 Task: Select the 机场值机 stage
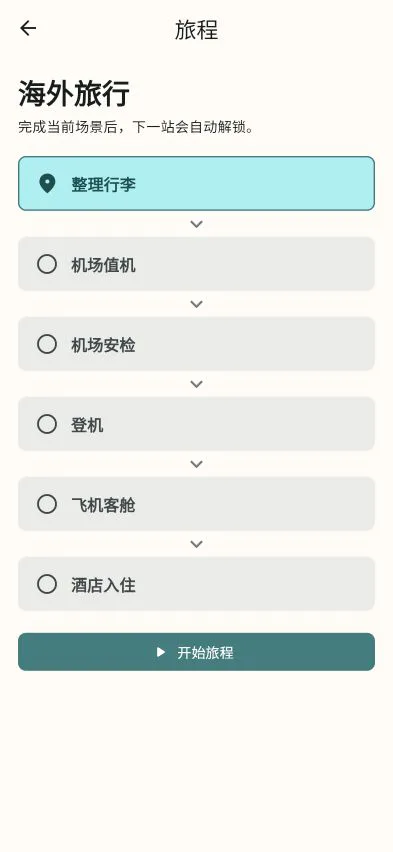[196, 264]
